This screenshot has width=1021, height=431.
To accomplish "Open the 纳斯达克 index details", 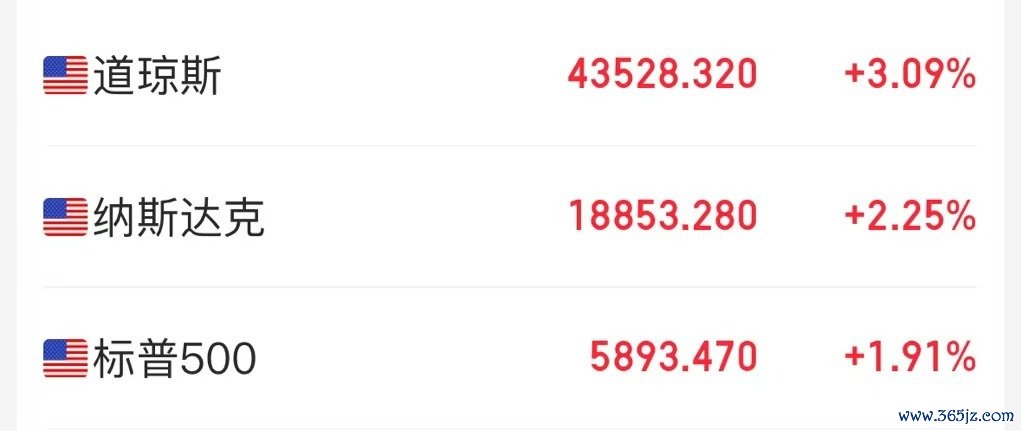I will [178, 217].
